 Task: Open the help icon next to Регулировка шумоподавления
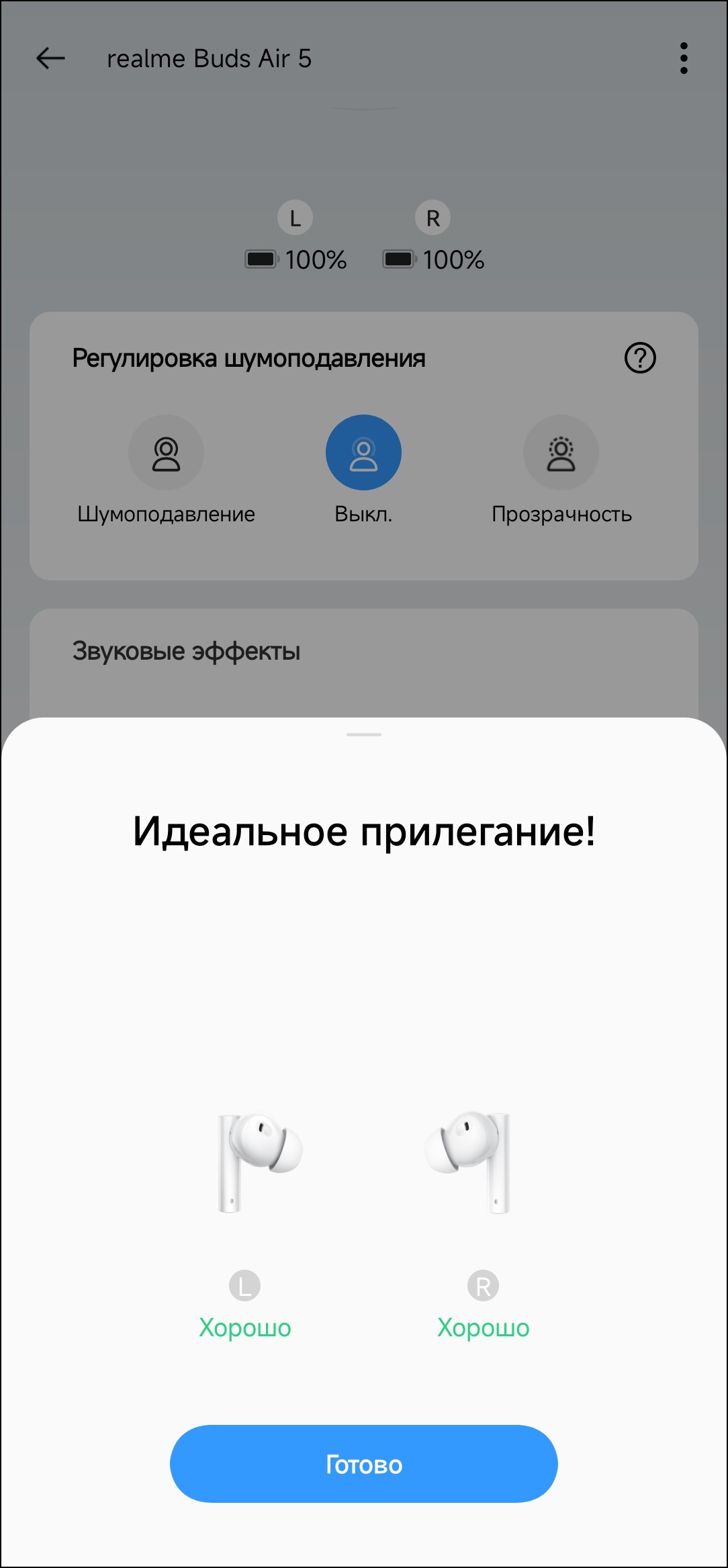pyautogui.click(x=641, y=358)
